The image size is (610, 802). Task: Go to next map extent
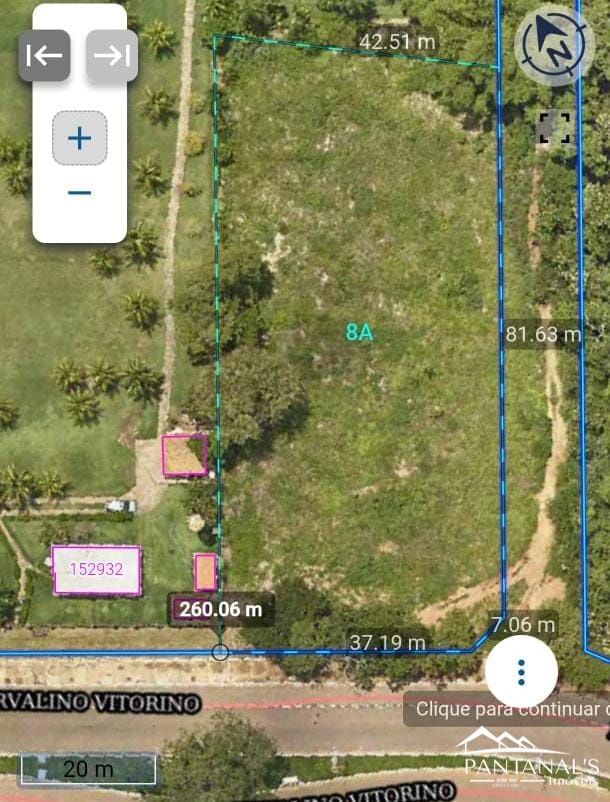(112, 56)
